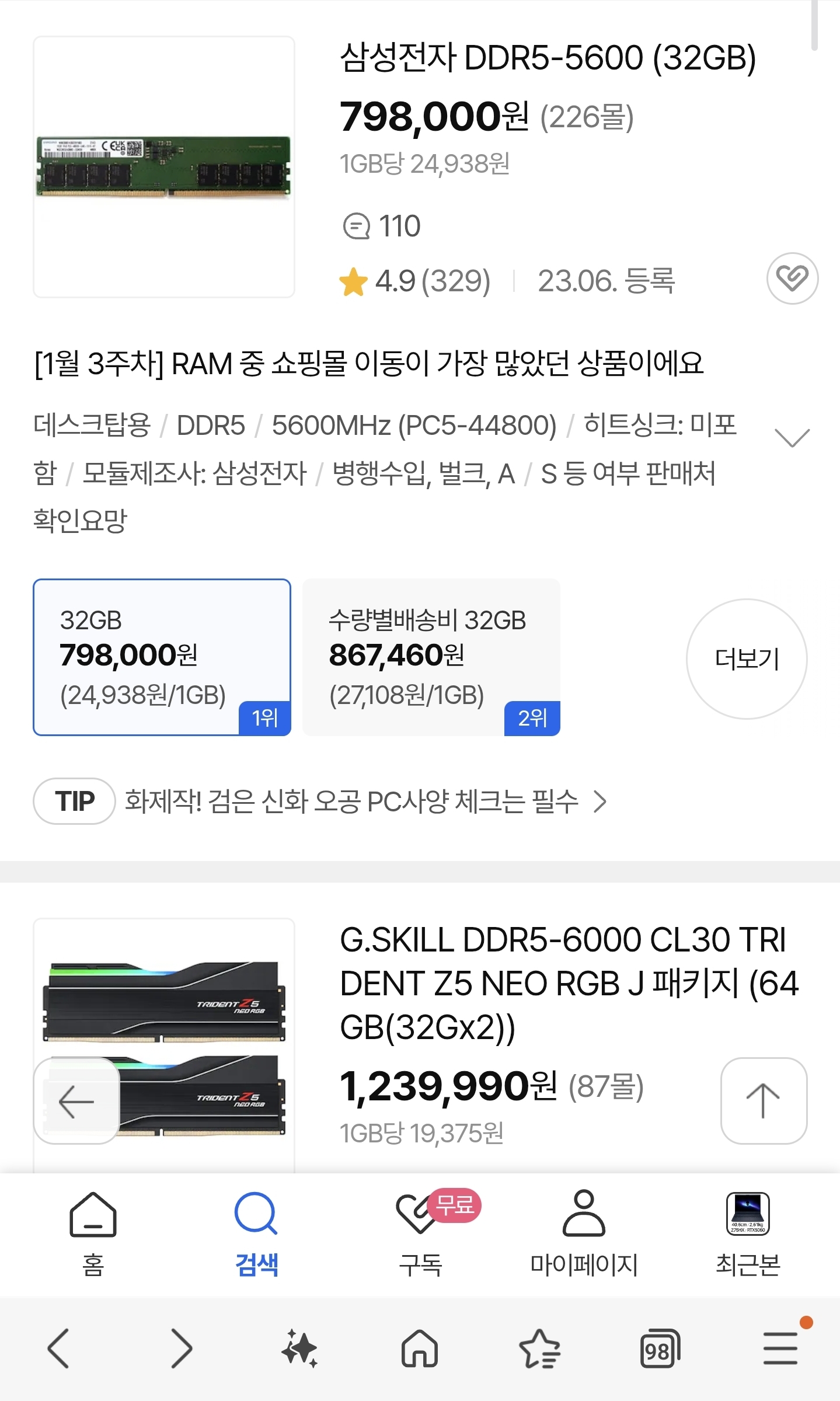Open the browser menu
This screenshot has height=1401, width=840.
click(x=780, y=1348)
